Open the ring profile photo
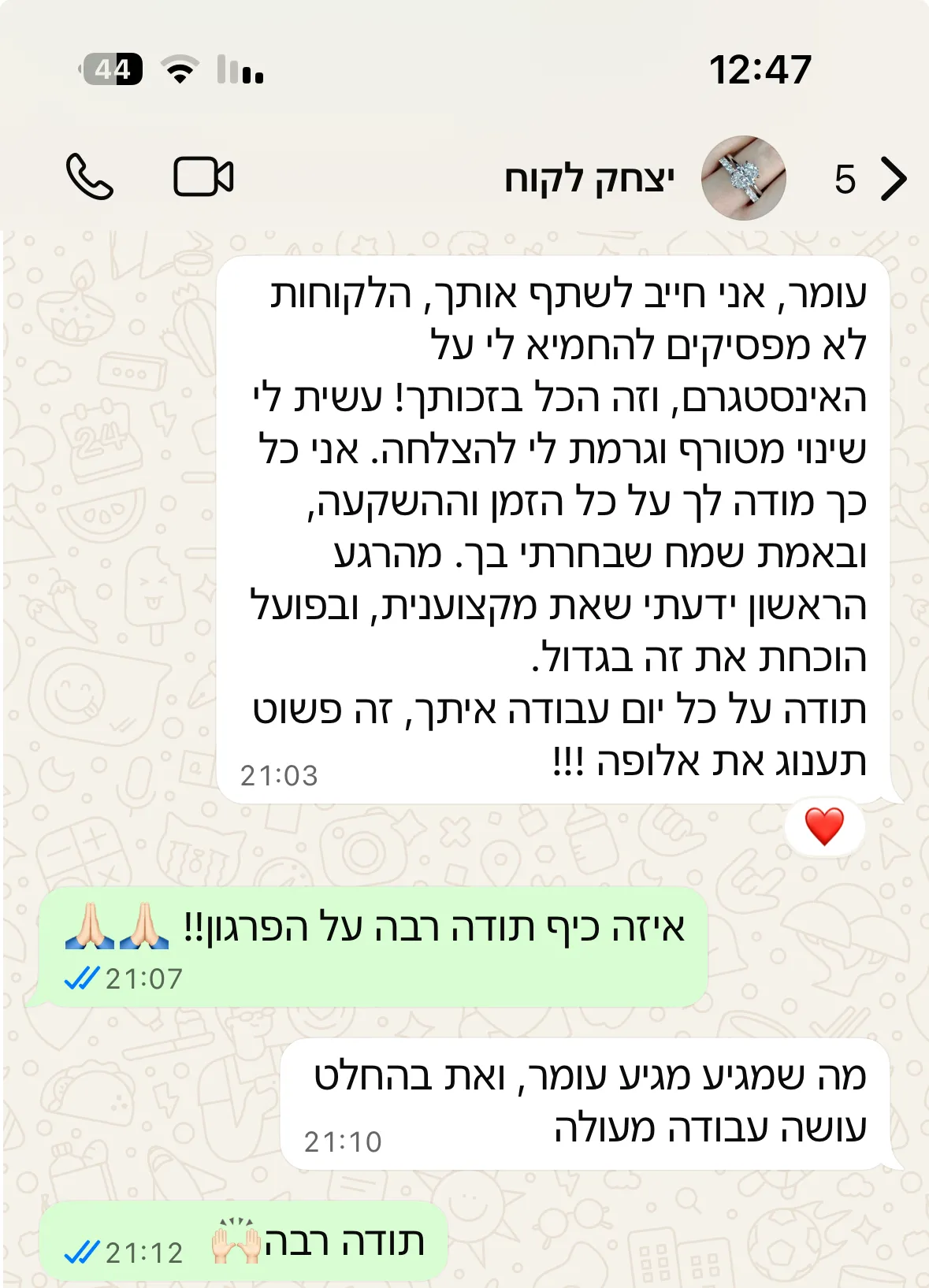 tap(743, 178)
